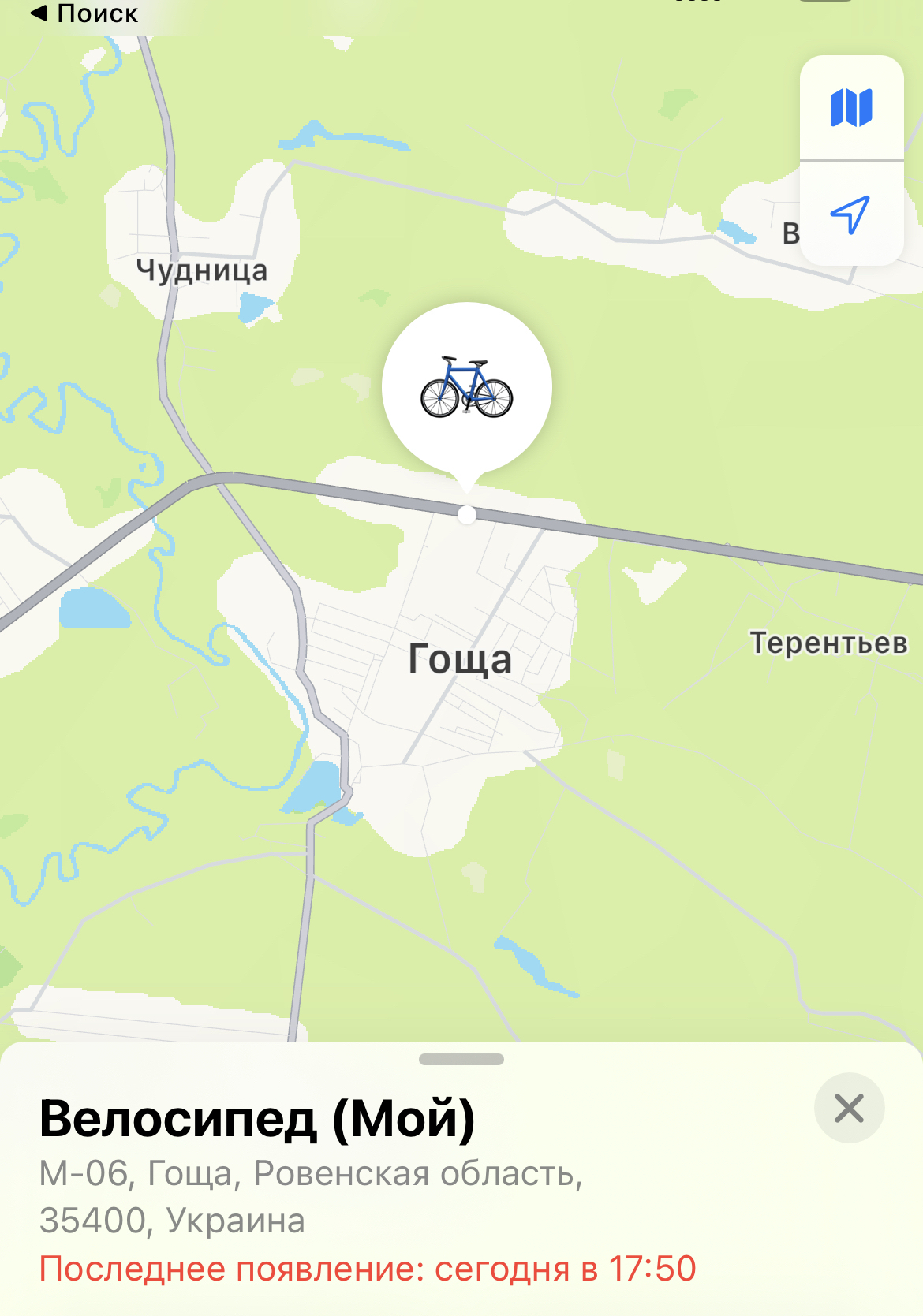923x1316 pixels.
Task: Return to Поиск via back link
Action: click(x=85, y=13)
